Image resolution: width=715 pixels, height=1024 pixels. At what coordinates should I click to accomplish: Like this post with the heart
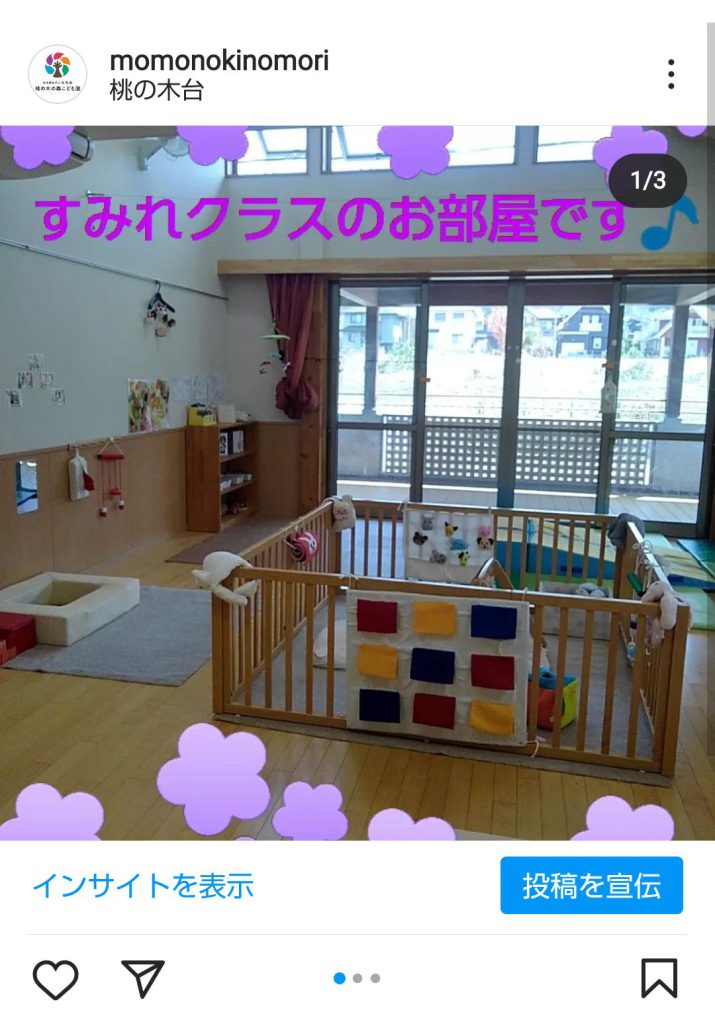(x=55, y=979)
